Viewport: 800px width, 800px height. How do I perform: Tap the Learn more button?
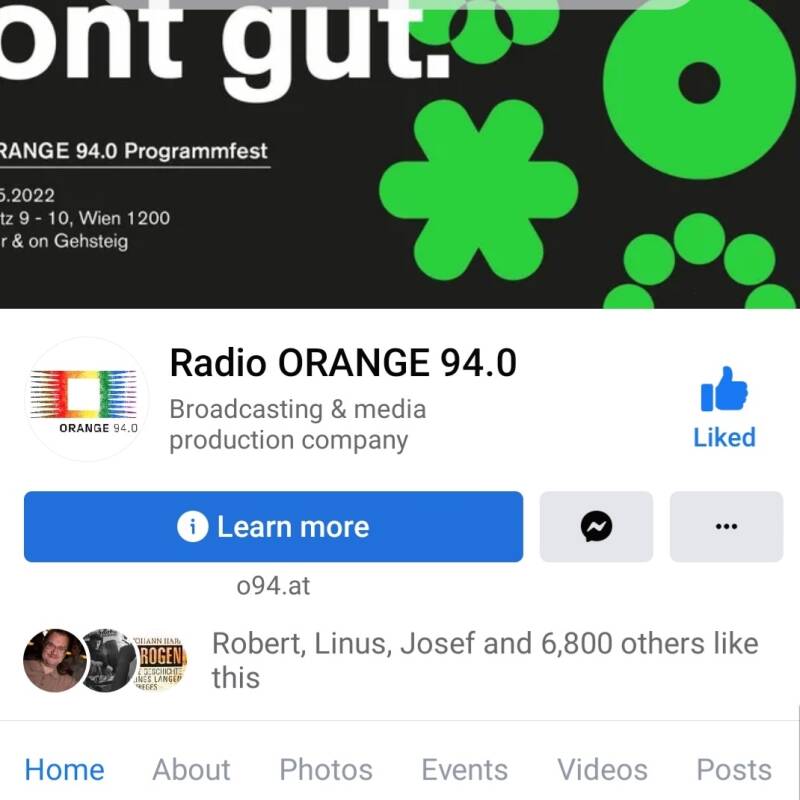tap(273, 527)
